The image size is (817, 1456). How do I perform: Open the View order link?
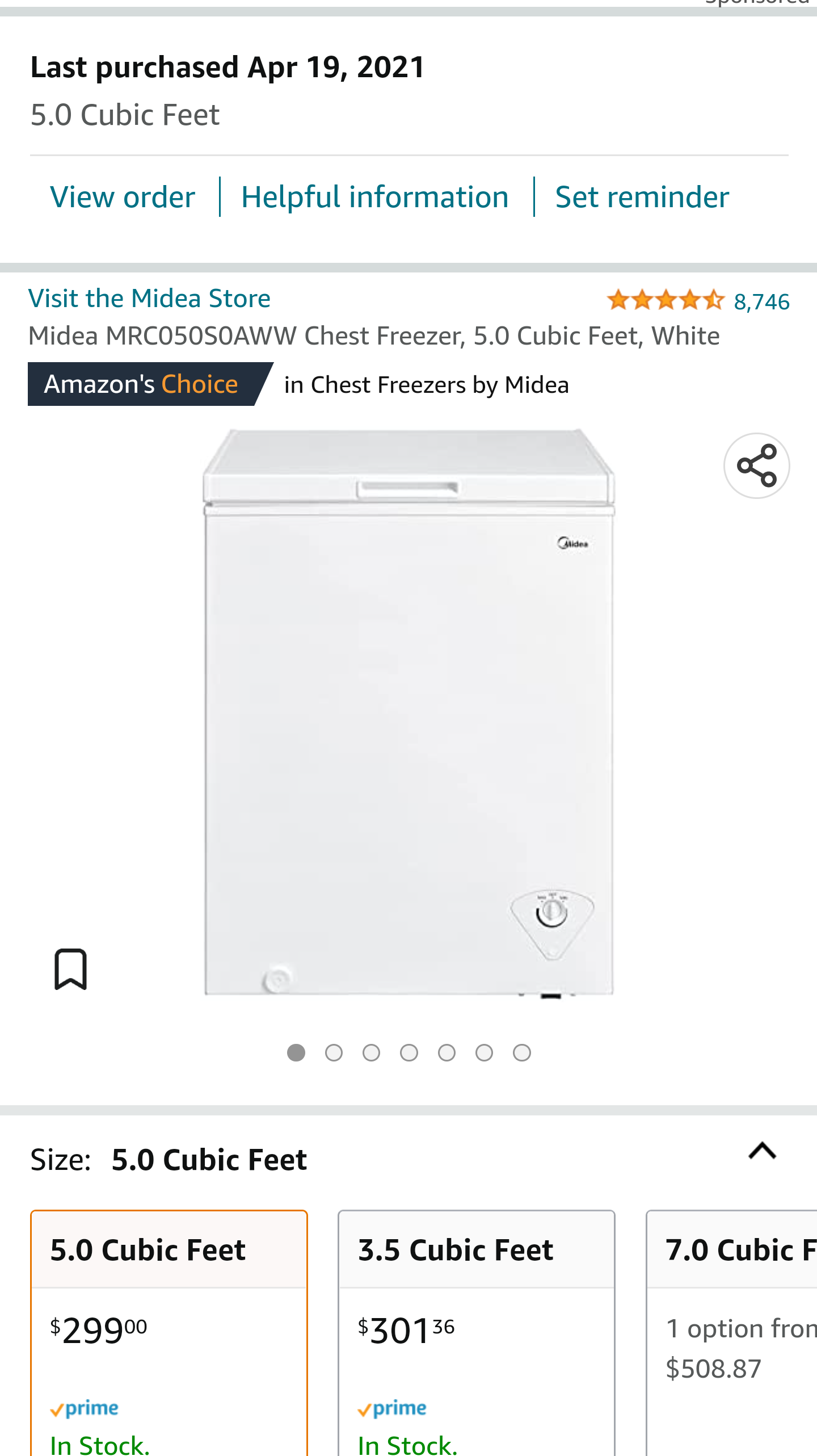(x=123, y=197)
